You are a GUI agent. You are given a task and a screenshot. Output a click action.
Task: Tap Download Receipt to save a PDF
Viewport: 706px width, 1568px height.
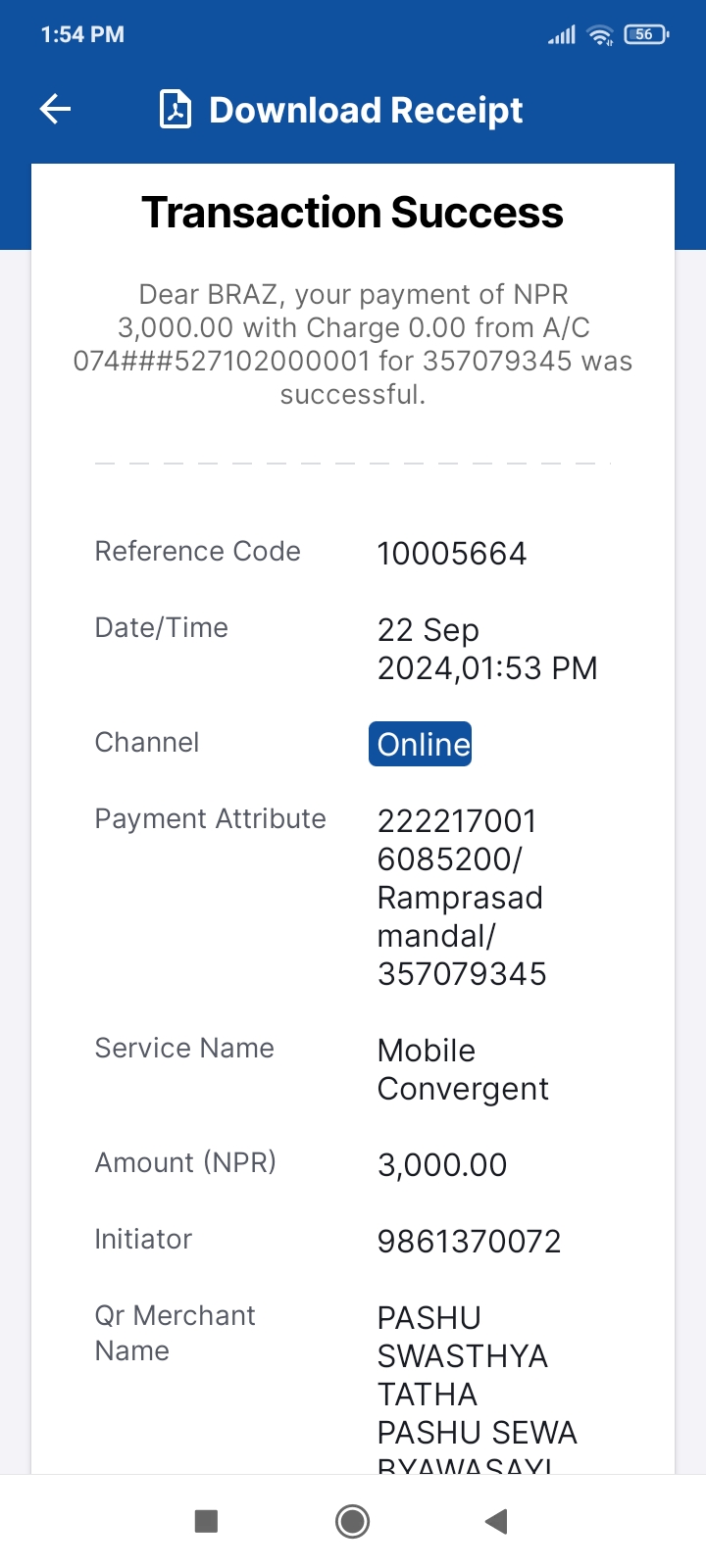click(x=341, y=110)
